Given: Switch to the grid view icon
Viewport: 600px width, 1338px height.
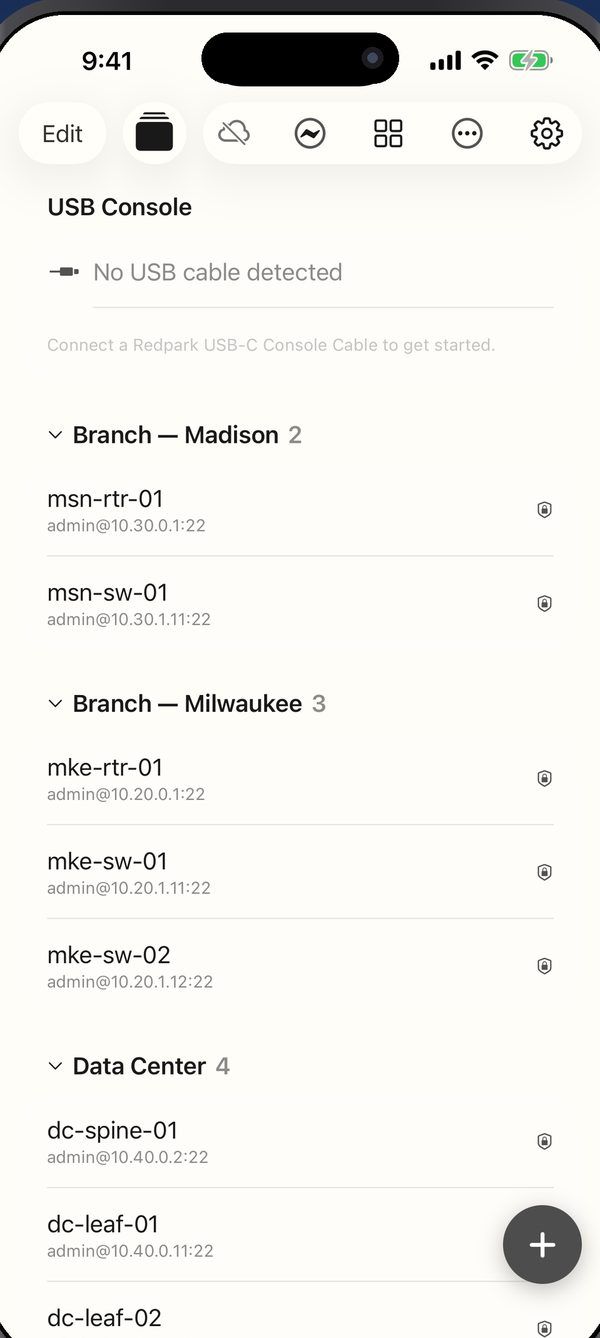Looking at the screenshot, I should tap(388, 133).
